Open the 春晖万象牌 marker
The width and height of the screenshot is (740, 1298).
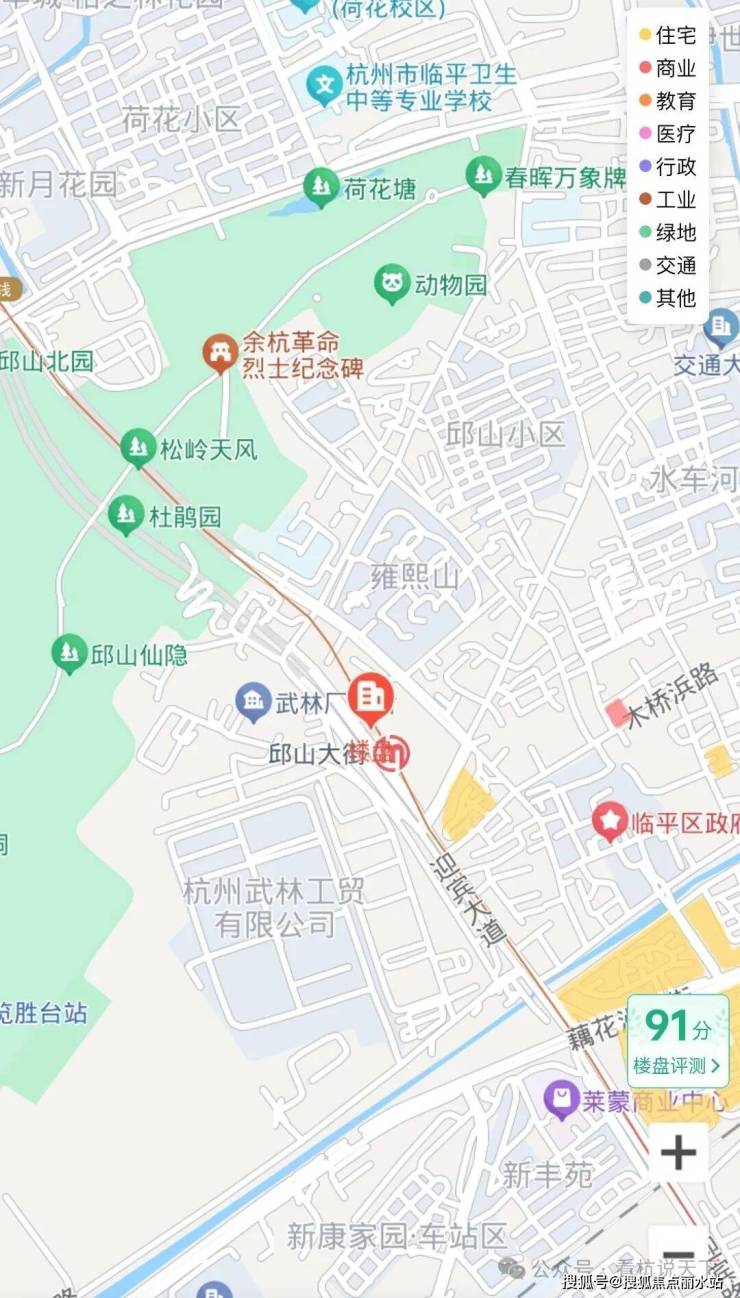coord(484,176)
